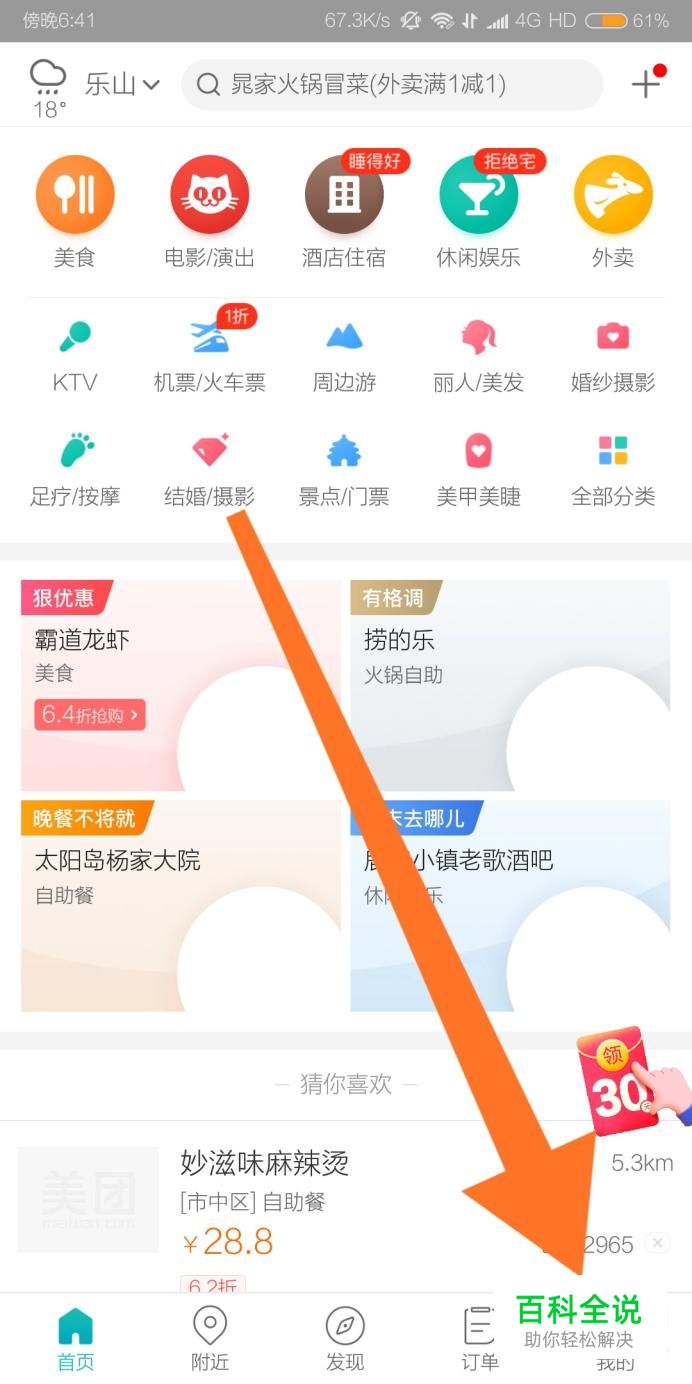Switch to the 订单 tab
This screenshot has width=692, height=1384.
click(x=478, y=1340)
